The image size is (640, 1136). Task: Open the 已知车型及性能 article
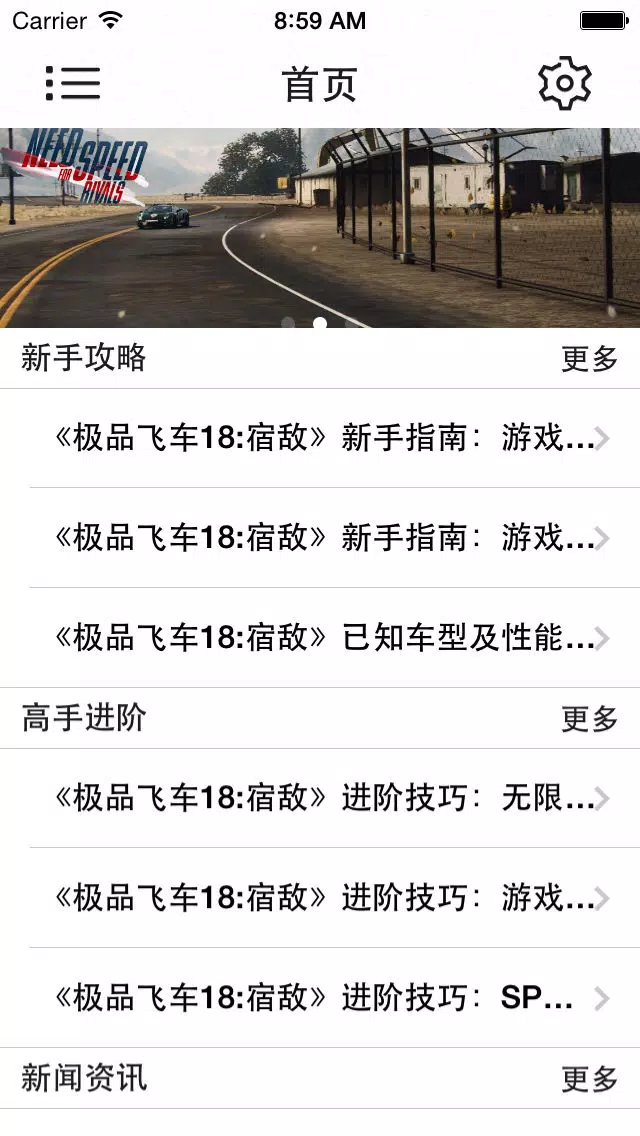(320, 638)
